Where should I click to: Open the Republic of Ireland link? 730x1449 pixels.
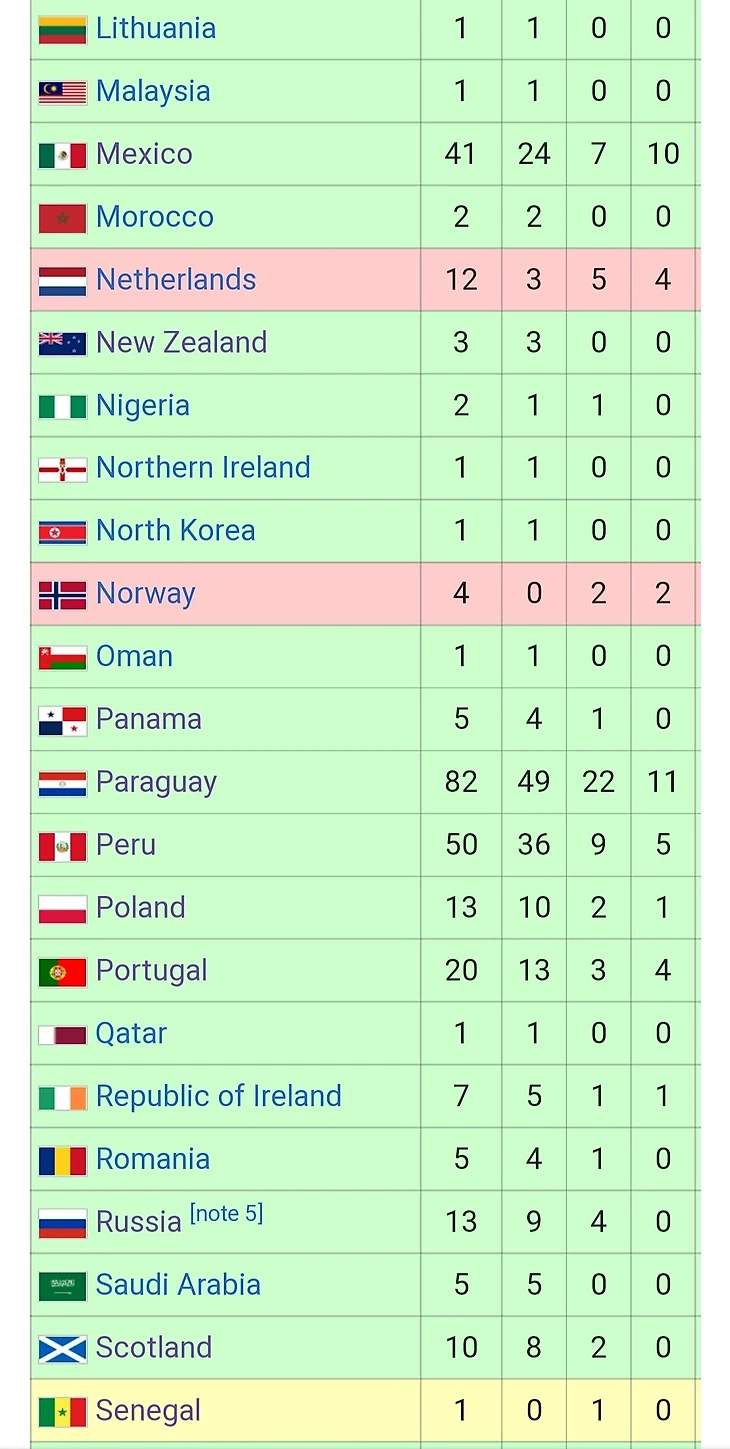coord(218,1096)
